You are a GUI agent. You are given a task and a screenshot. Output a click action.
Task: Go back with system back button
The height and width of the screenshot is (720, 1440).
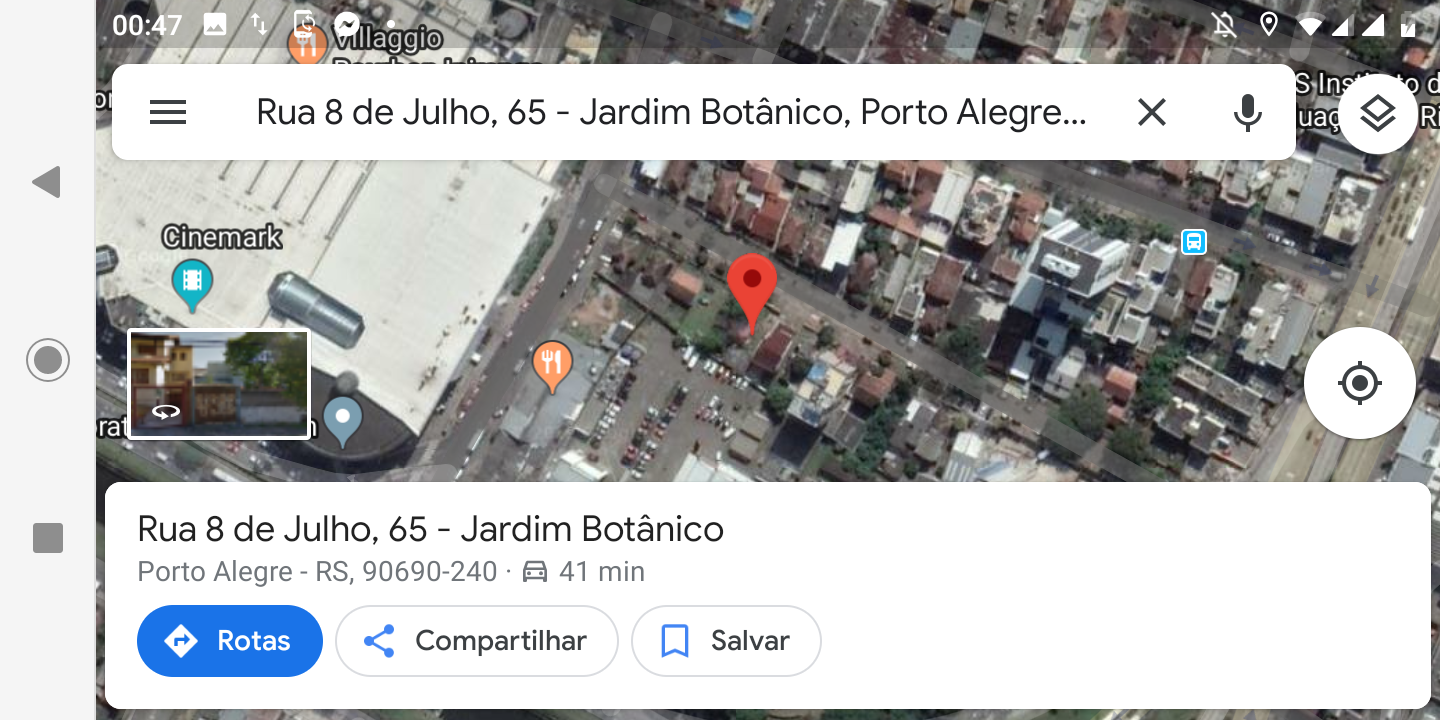click(x=47, y=182)
